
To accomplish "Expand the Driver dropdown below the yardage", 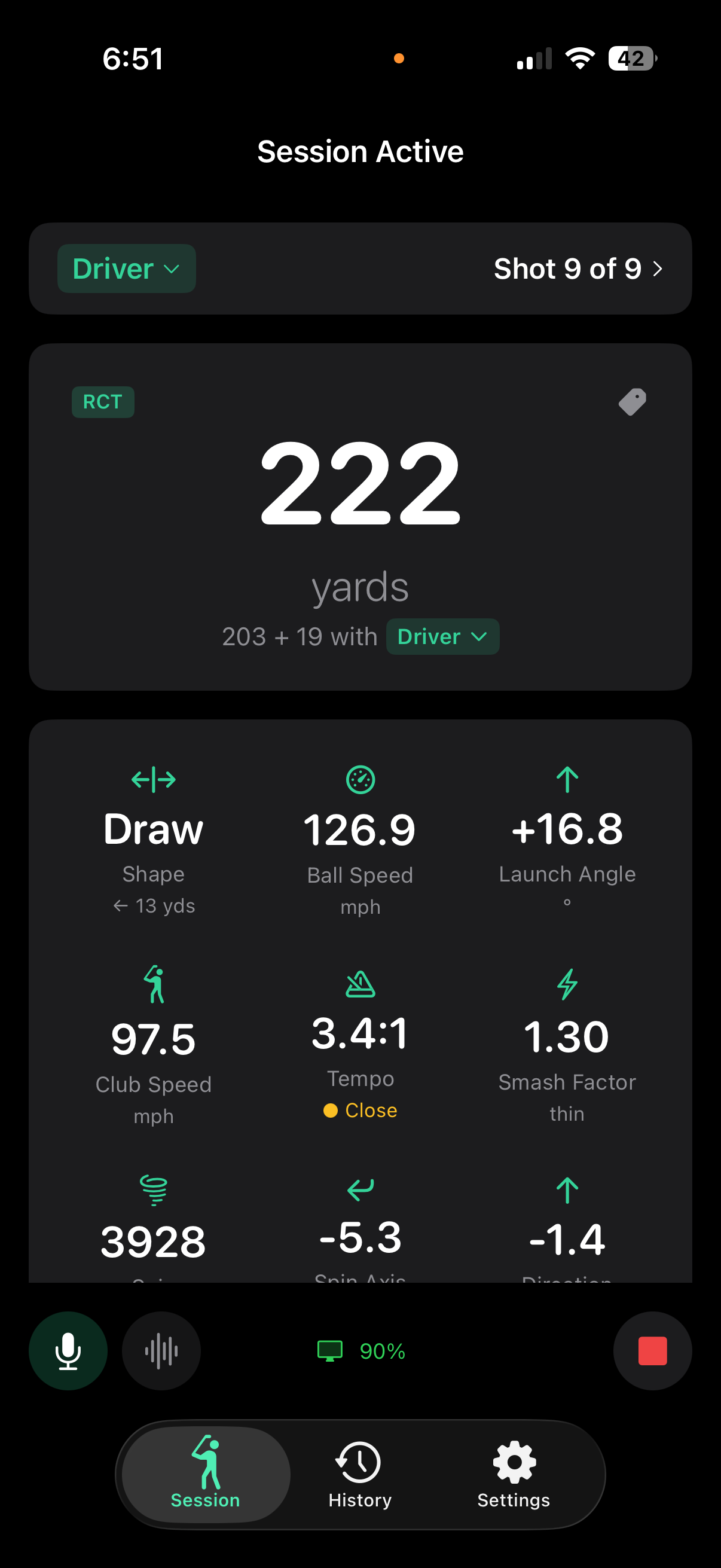I will click(x=442, y=636).
